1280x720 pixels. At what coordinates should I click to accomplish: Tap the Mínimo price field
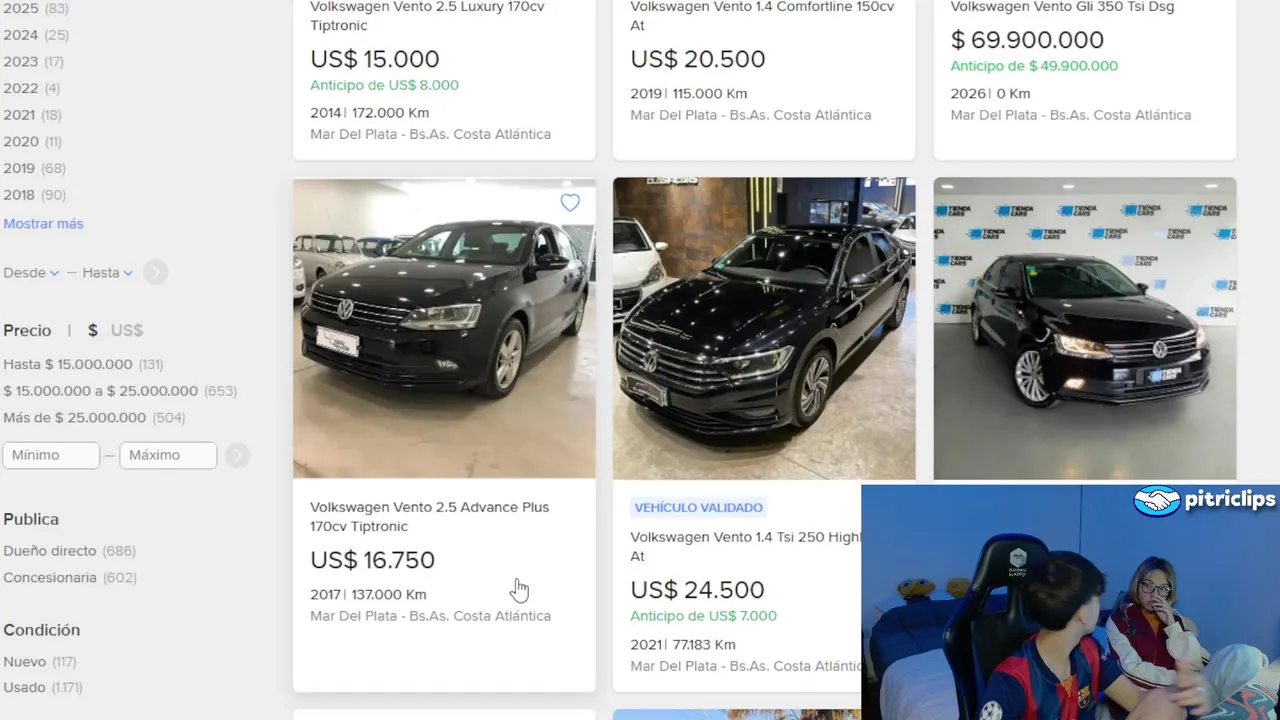tap(51, 456)
